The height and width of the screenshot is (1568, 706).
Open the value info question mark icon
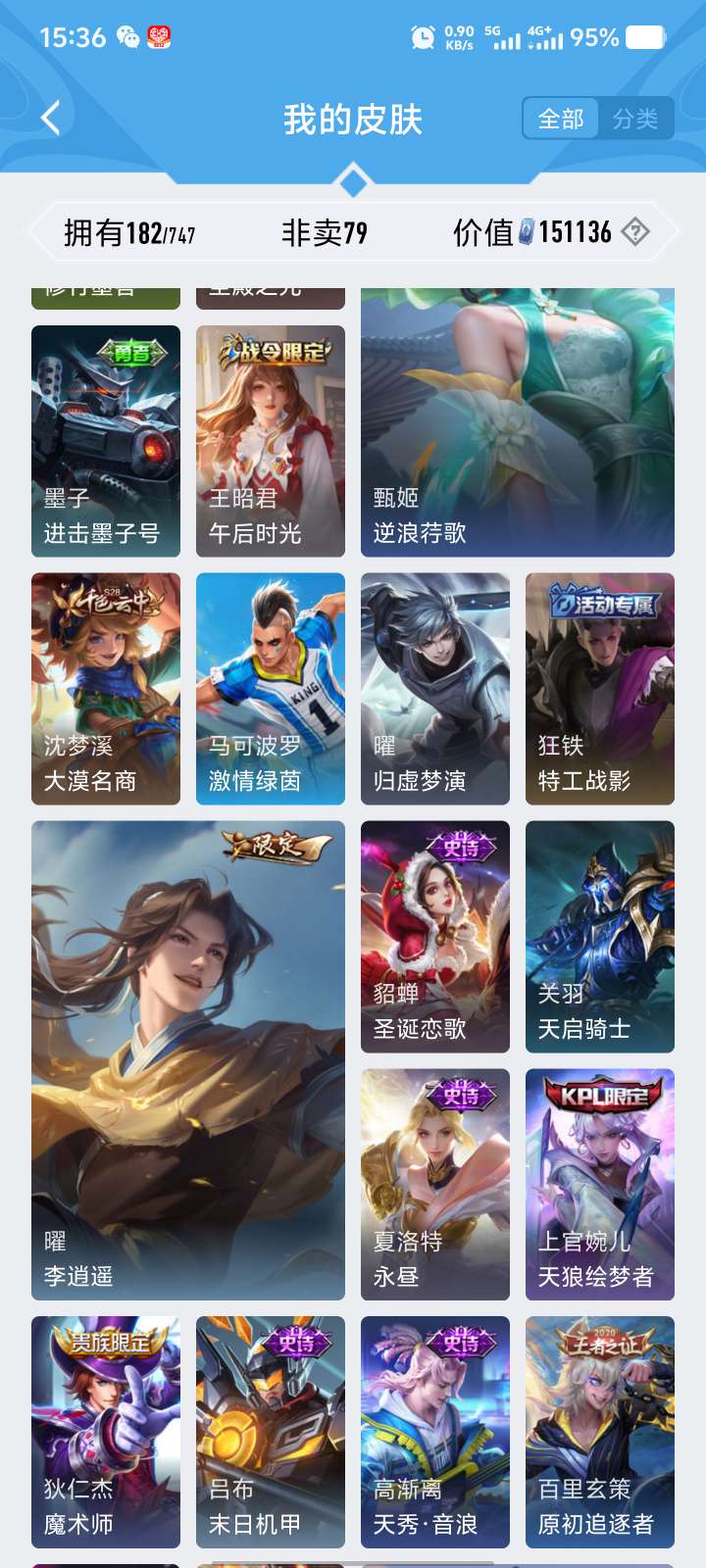click(x=635, y=232)
